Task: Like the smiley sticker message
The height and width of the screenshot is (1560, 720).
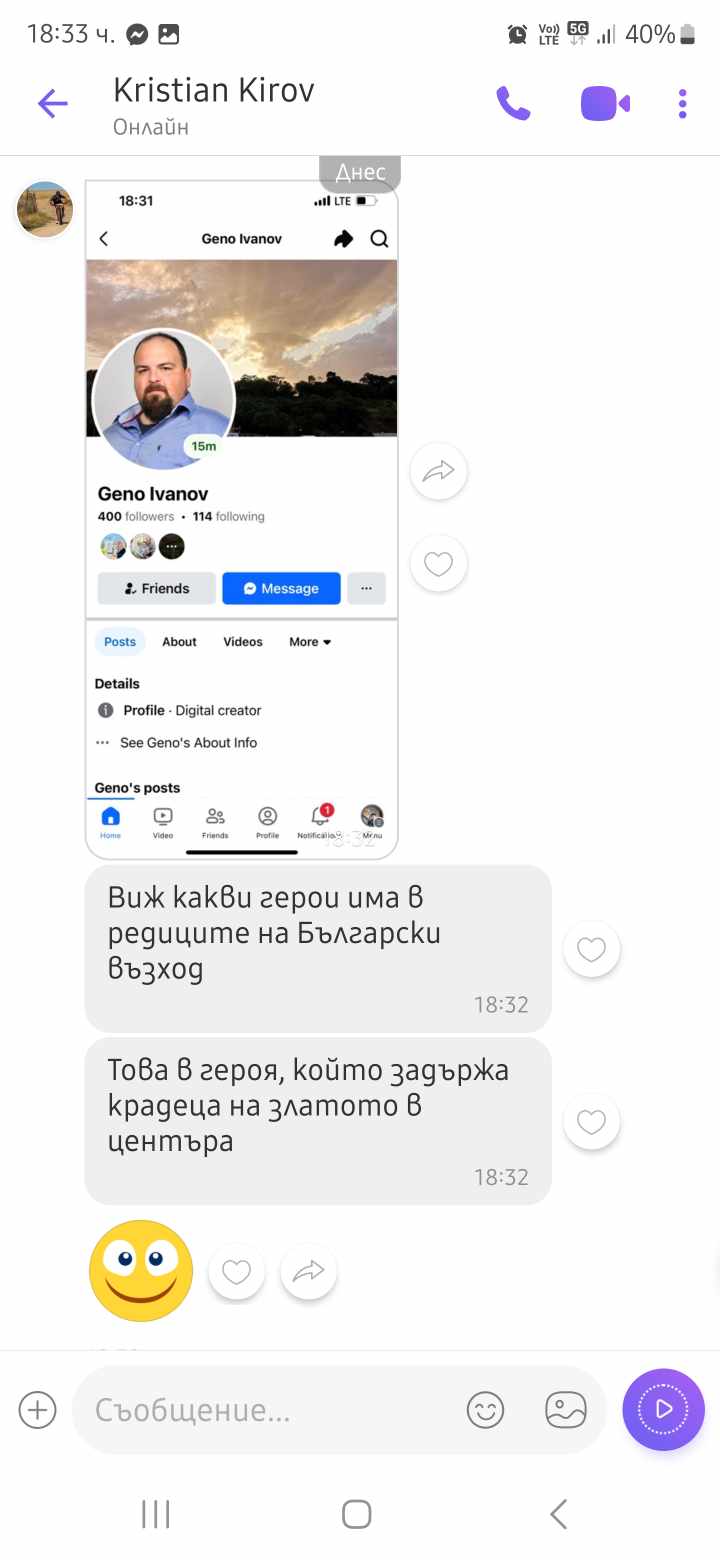Action: 236,1271
